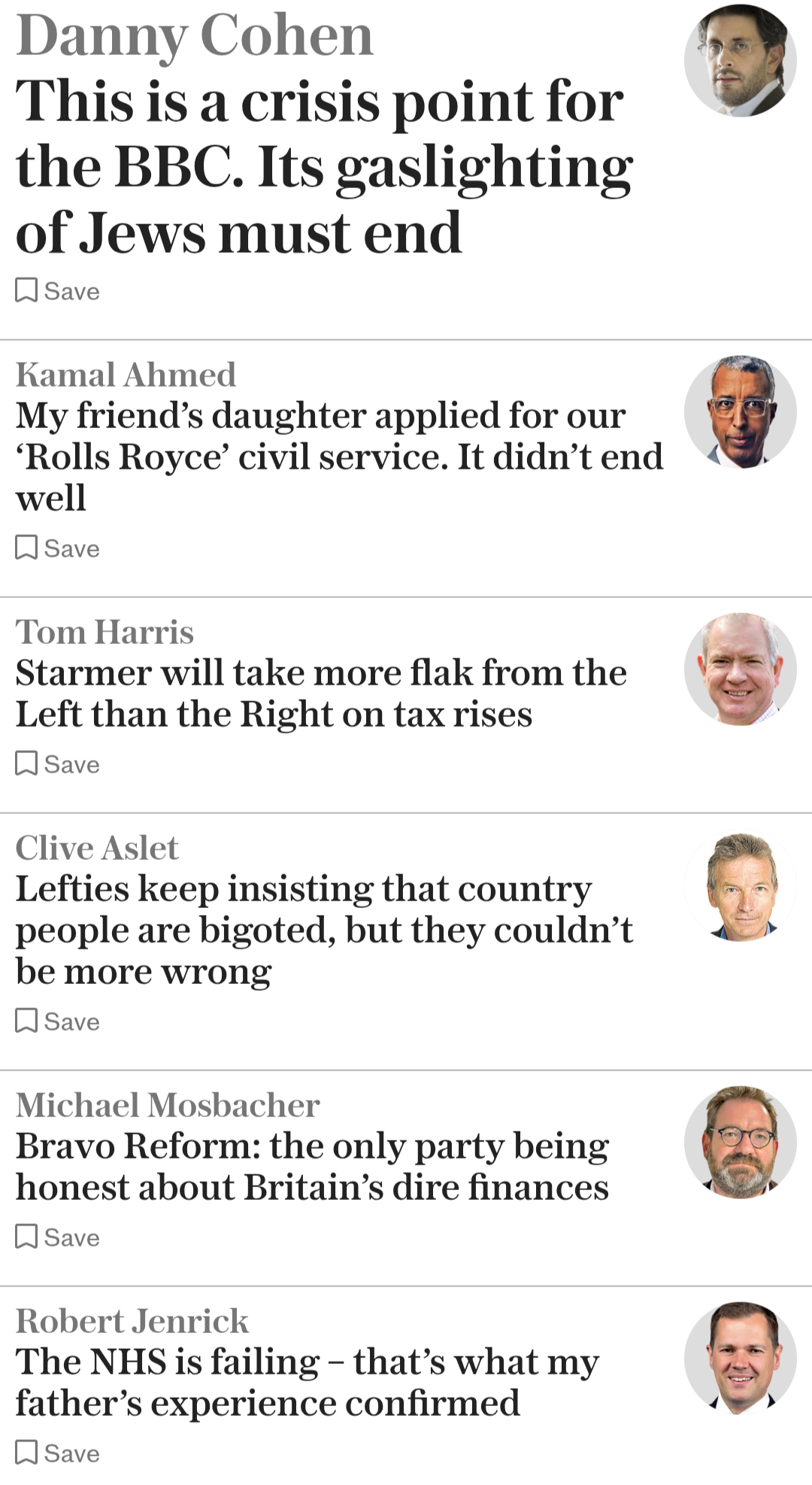Viewport: 812px width, 1485px height.
Task: Open Robert Jenrick's NHS failing article
Action: 307,1382
